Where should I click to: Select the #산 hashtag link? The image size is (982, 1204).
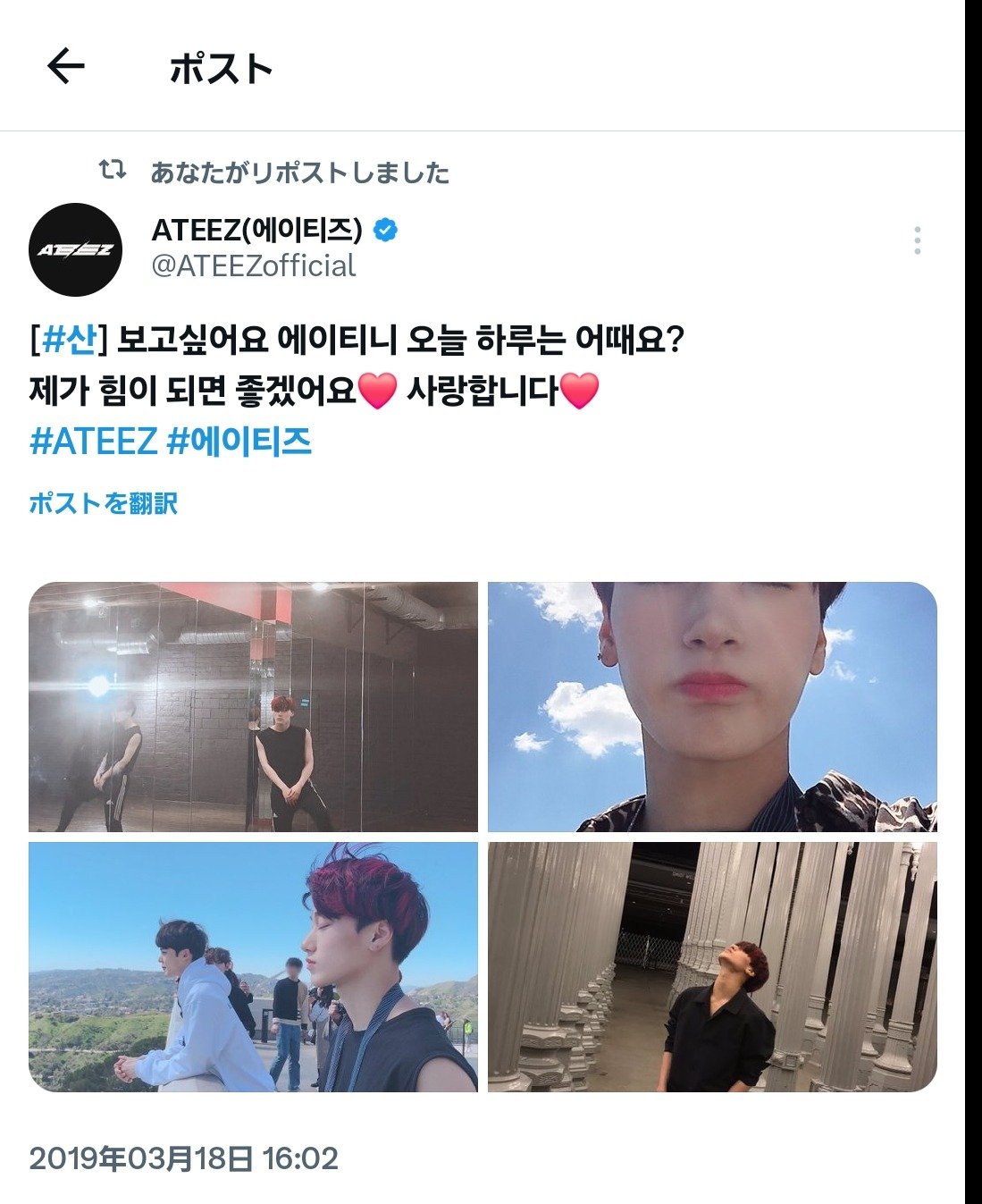tap(68, 338)
